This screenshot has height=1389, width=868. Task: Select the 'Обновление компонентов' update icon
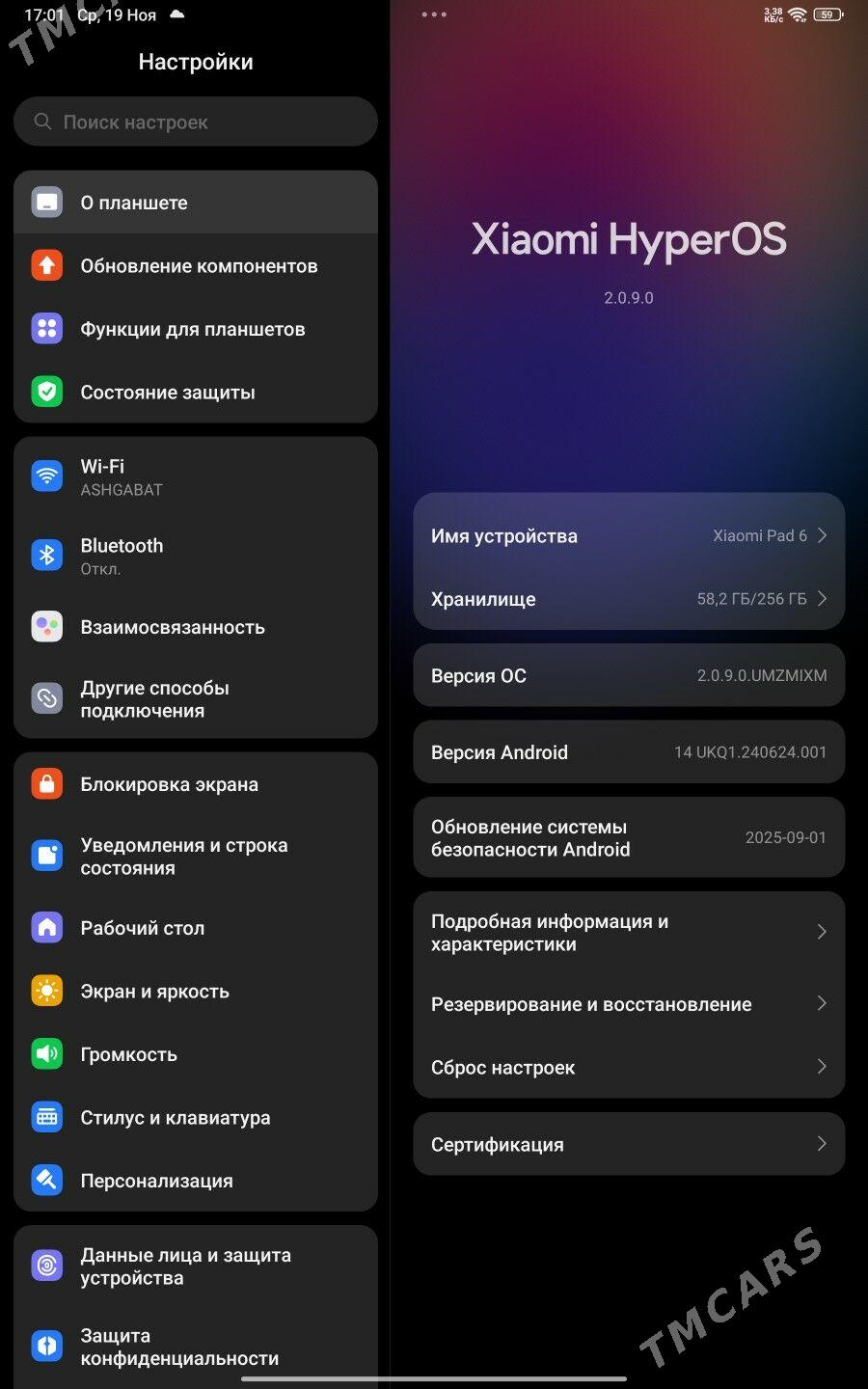[46, 265]
